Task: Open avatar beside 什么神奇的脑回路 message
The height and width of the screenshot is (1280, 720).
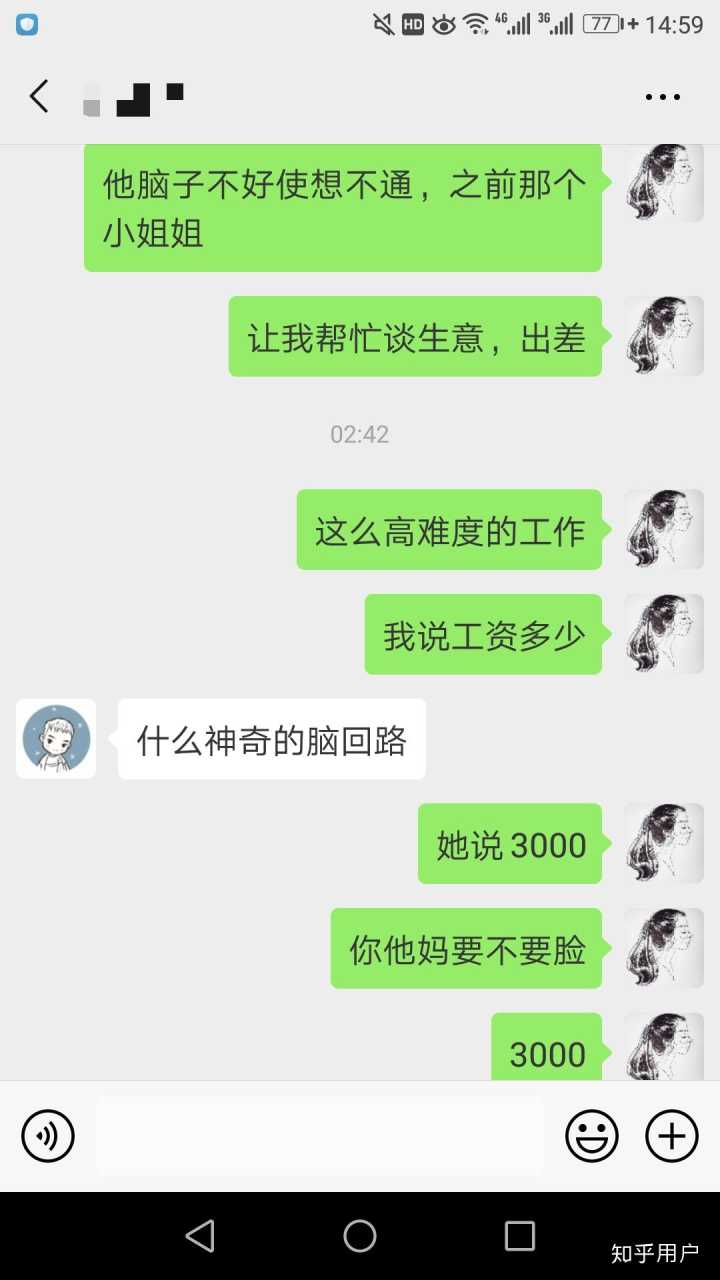Action: point(56,739)
